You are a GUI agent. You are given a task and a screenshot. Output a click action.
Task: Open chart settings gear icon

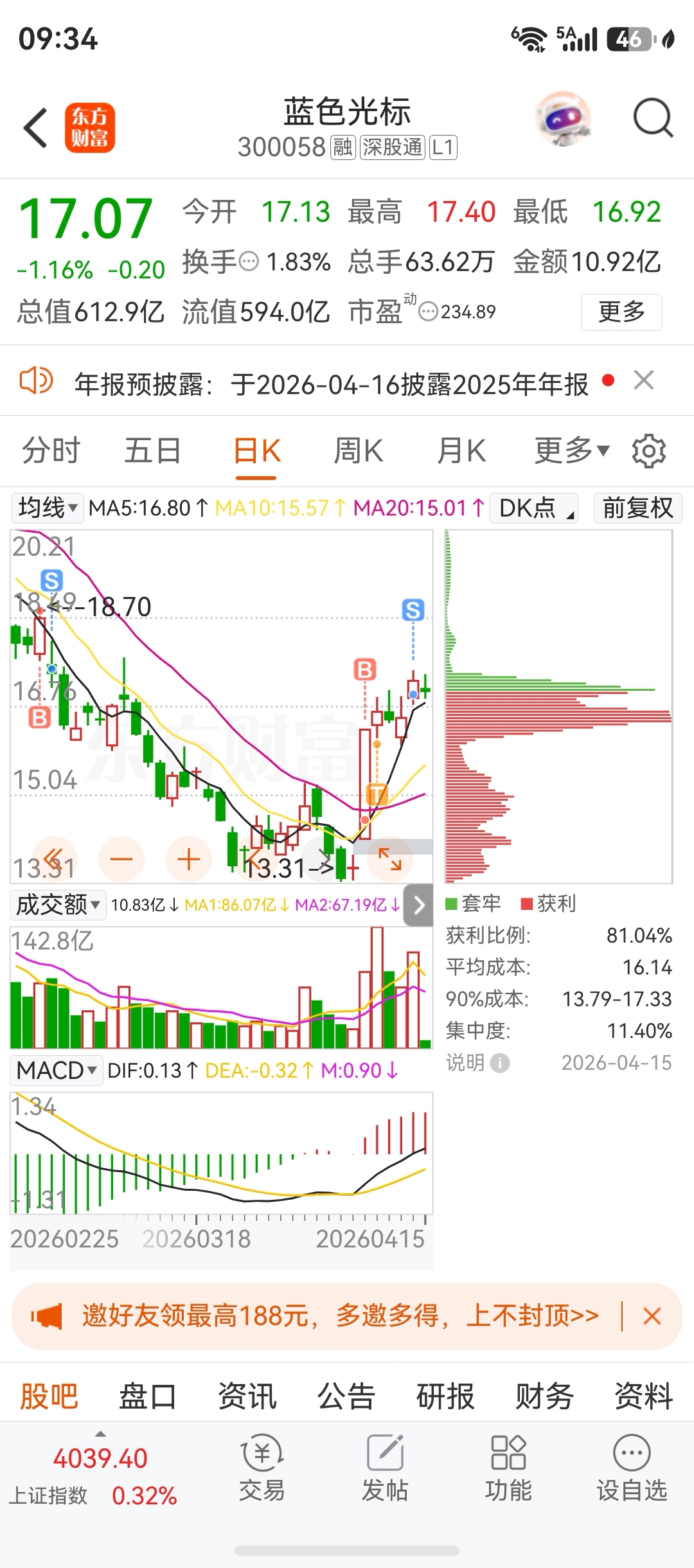click(648, 450)
